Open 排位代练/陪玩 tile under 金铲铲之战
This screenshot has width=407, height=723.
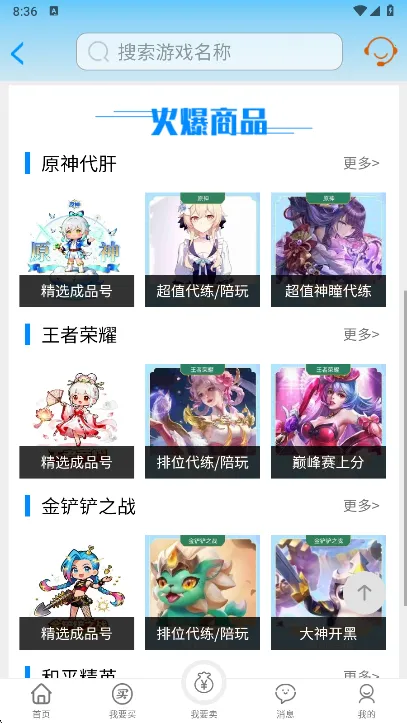tap(202, 593)
